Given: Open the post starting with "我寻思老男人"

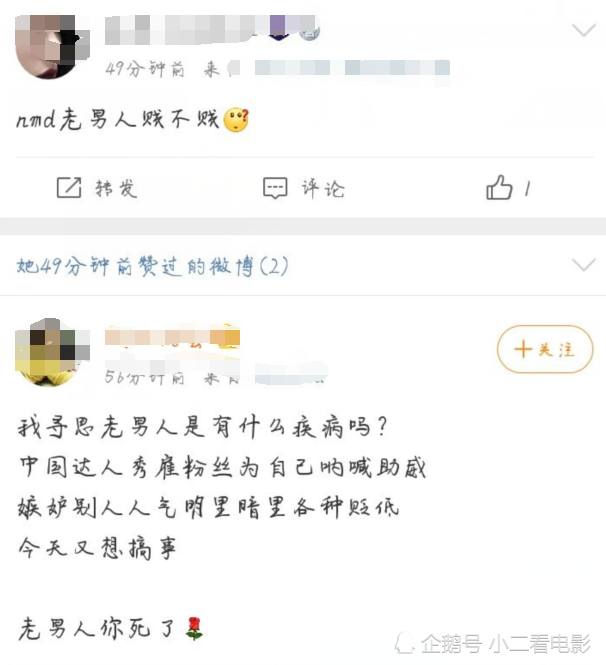Looking at the screenshot, I should click(x=220, y=487).
